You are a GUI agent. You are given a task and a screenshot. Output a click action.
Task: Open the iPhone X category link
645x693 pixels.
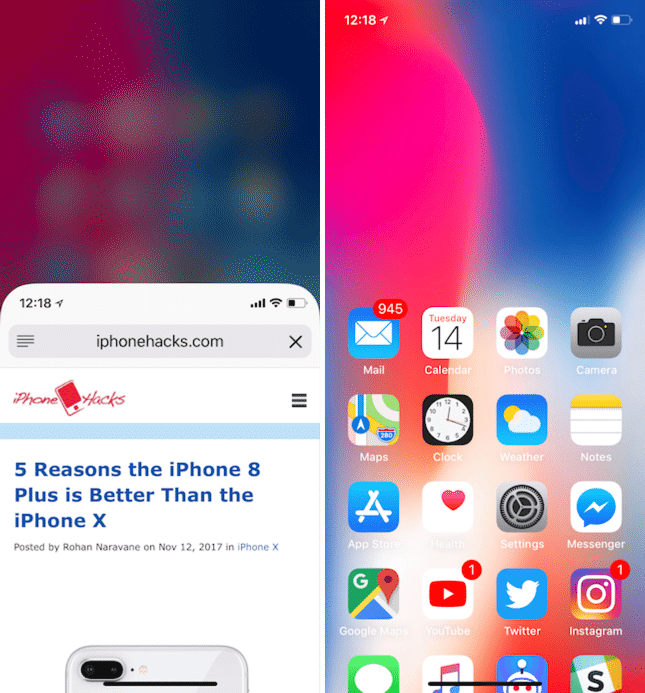[258, 547]
